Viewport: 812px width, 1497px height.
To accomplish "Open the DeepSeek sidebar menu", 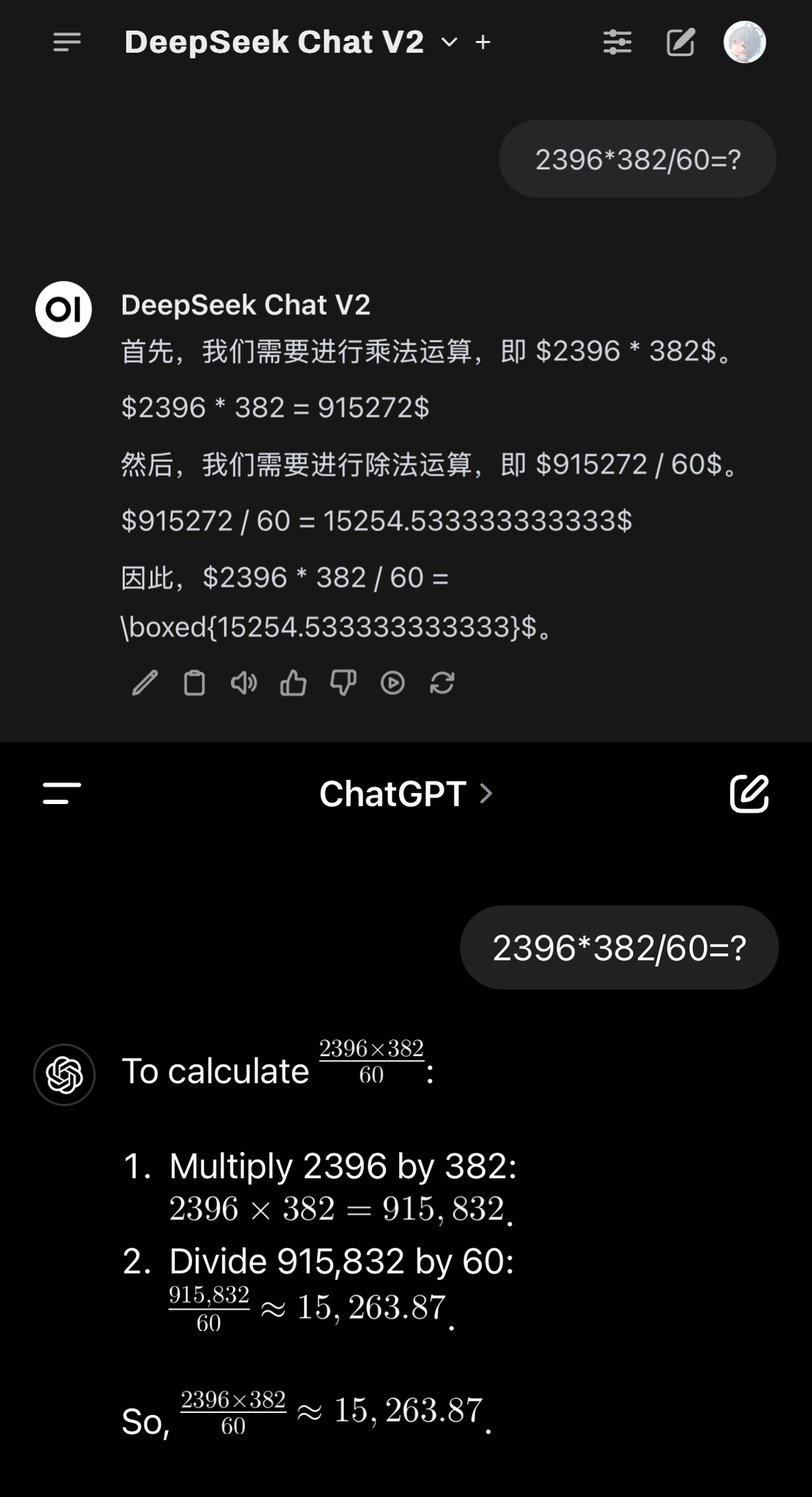I will click(x=67, y=42).
